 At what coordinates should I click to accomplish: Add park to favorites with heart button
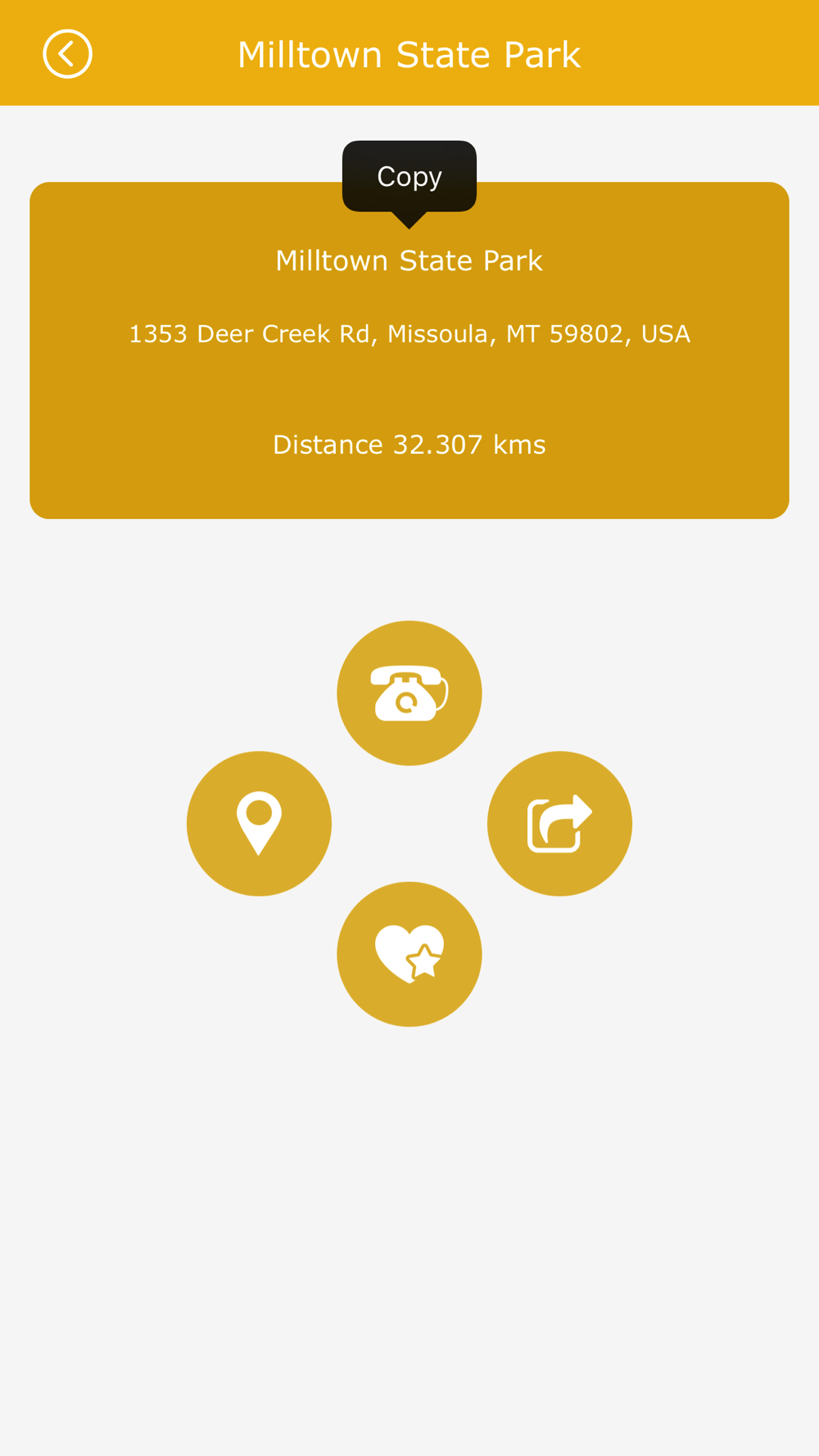click(409, 954)
